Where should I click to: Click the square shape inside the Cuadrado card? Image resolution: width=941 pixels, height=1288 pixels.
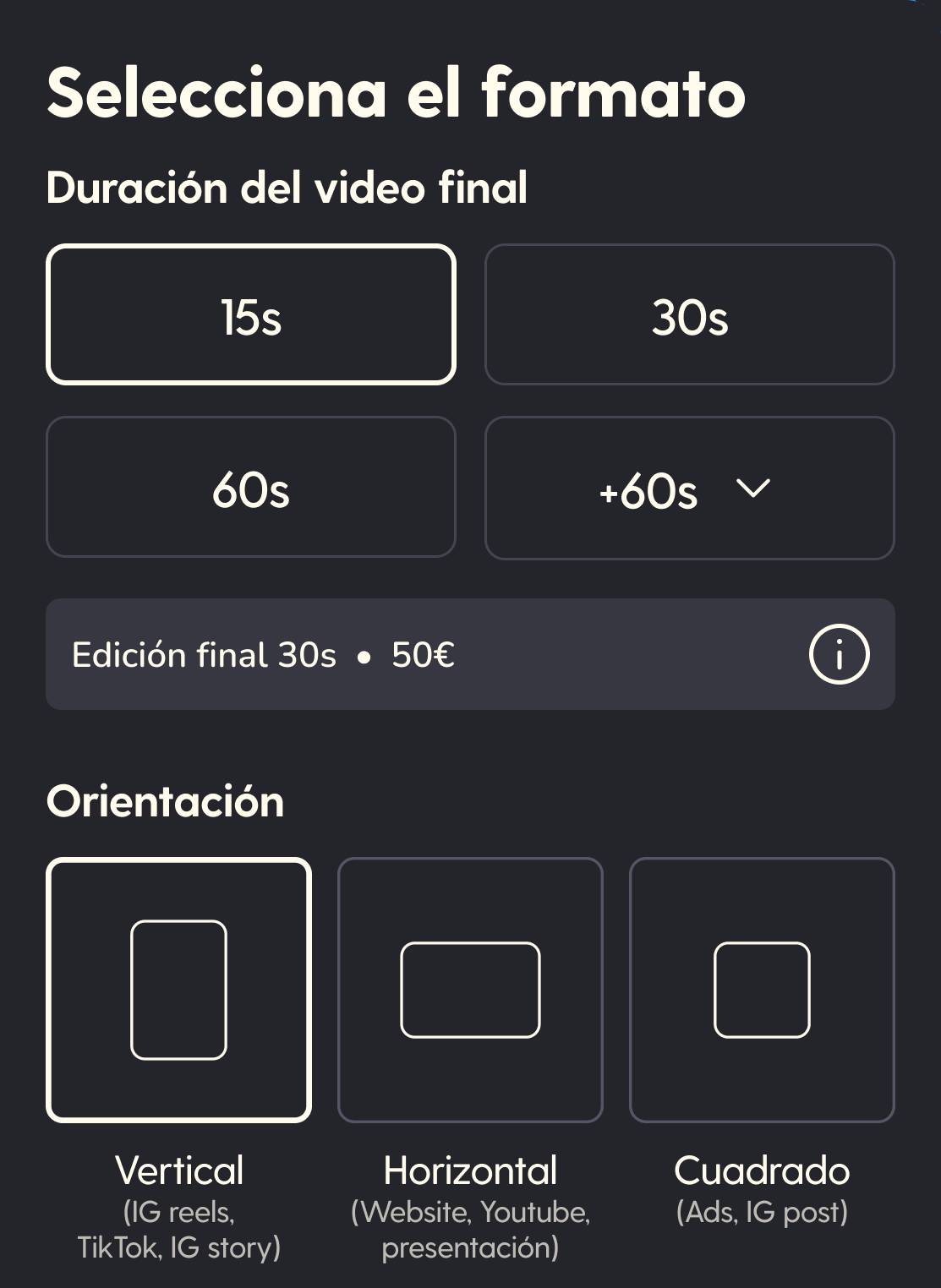point(760,989)
